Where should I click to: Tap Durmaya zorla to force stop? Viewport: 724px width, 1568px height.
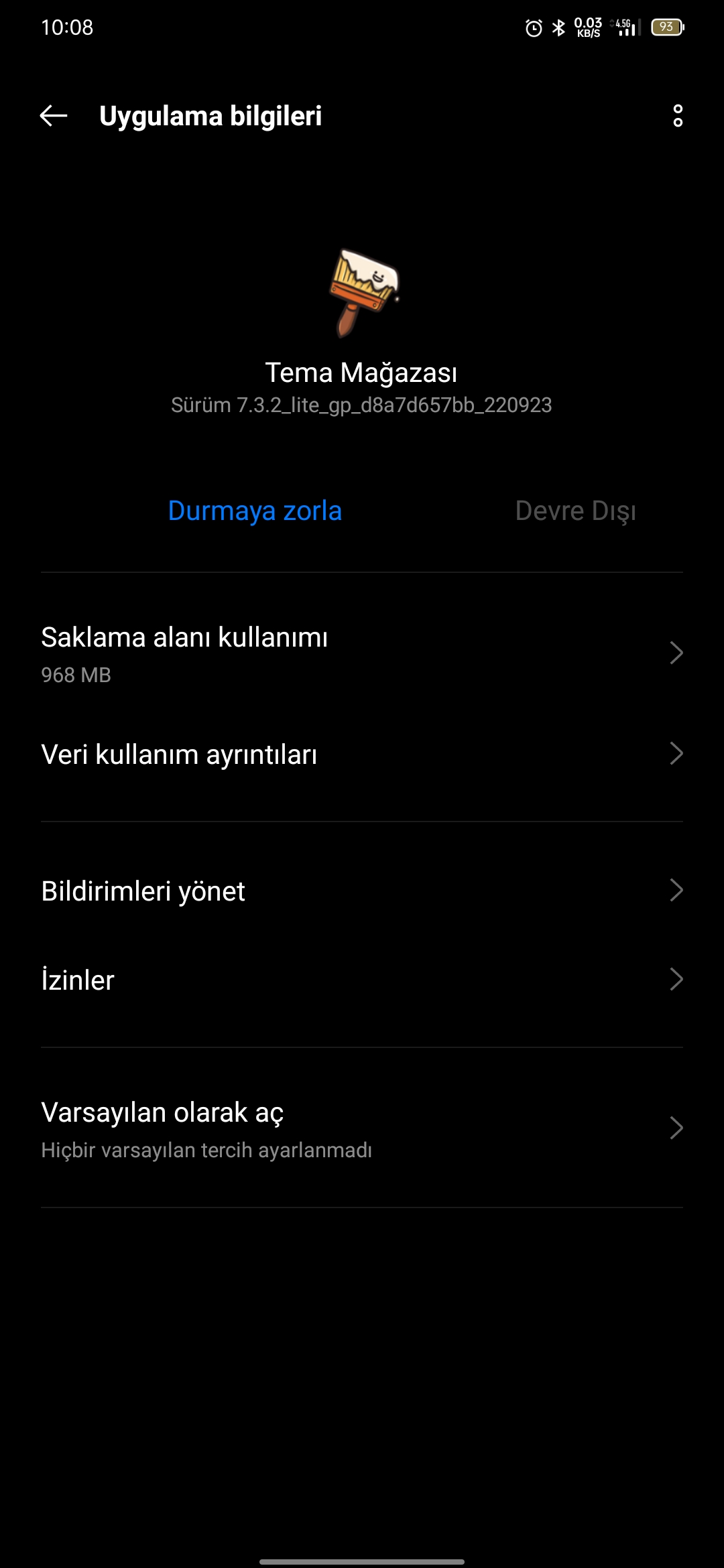click(255, 511)
